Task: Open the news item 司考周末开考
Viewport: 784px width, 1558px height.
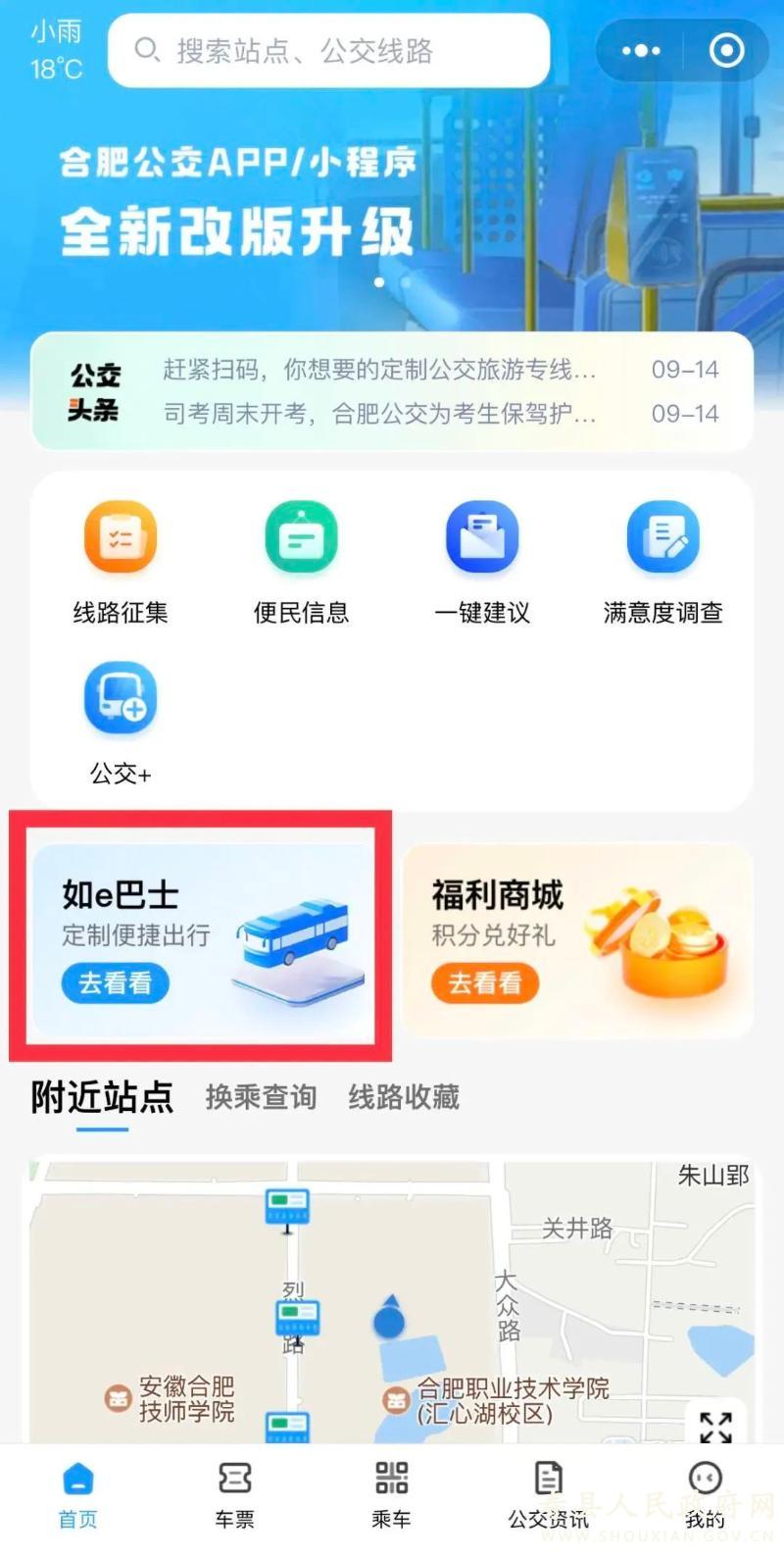Action: 379,414
